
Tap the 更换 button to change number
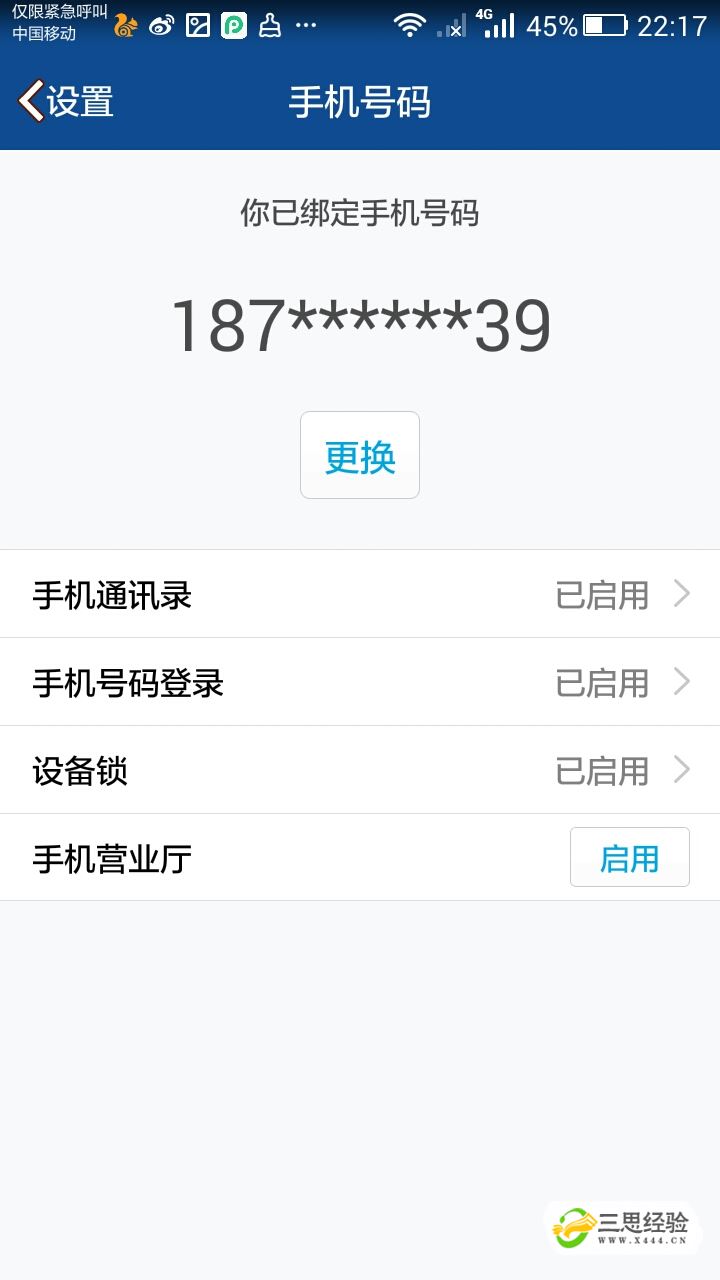pos(360,456)
